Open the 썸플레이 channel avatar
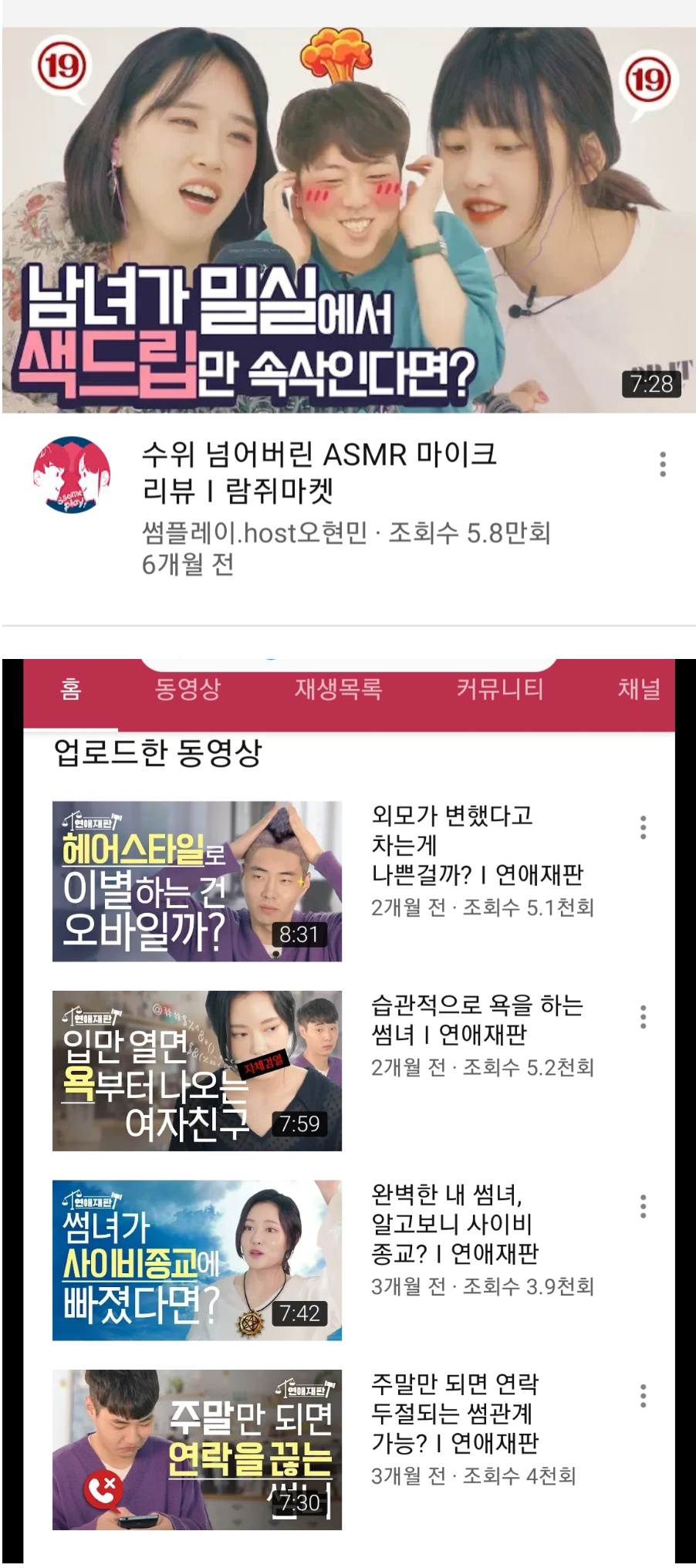The width and height of the screenshot is (696, 1568). coord(72,475)
